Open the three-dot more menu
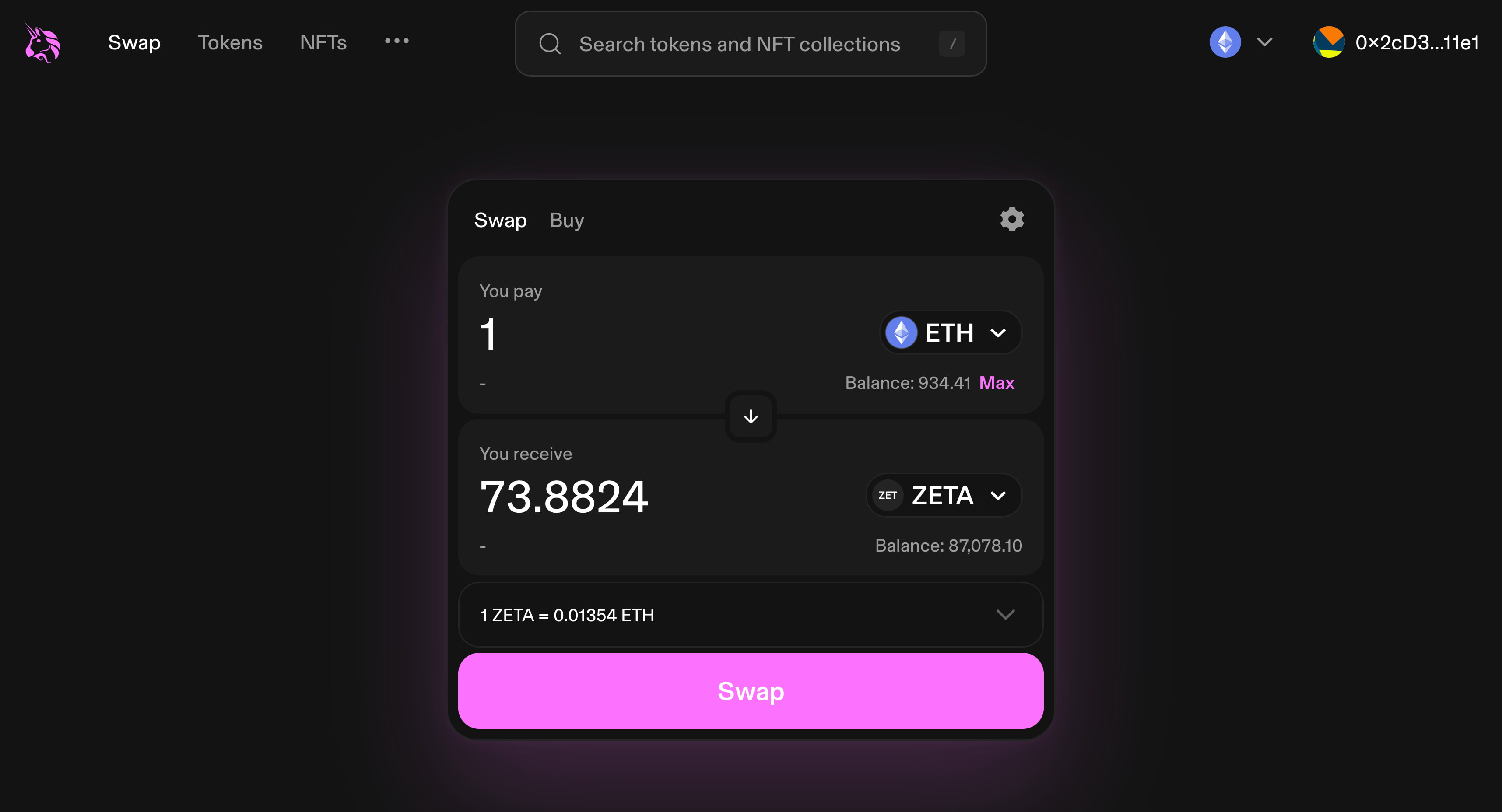Viewport: 1502px width, 812px height. (x=397, y=42)
